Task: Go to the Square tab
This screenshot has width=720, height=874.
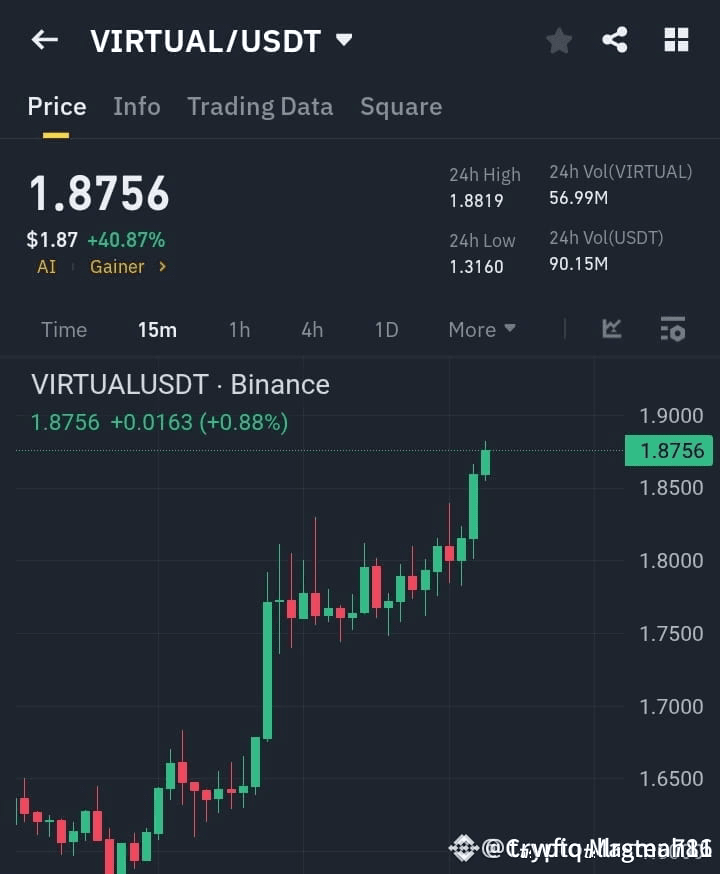Action: pos(400,106)
